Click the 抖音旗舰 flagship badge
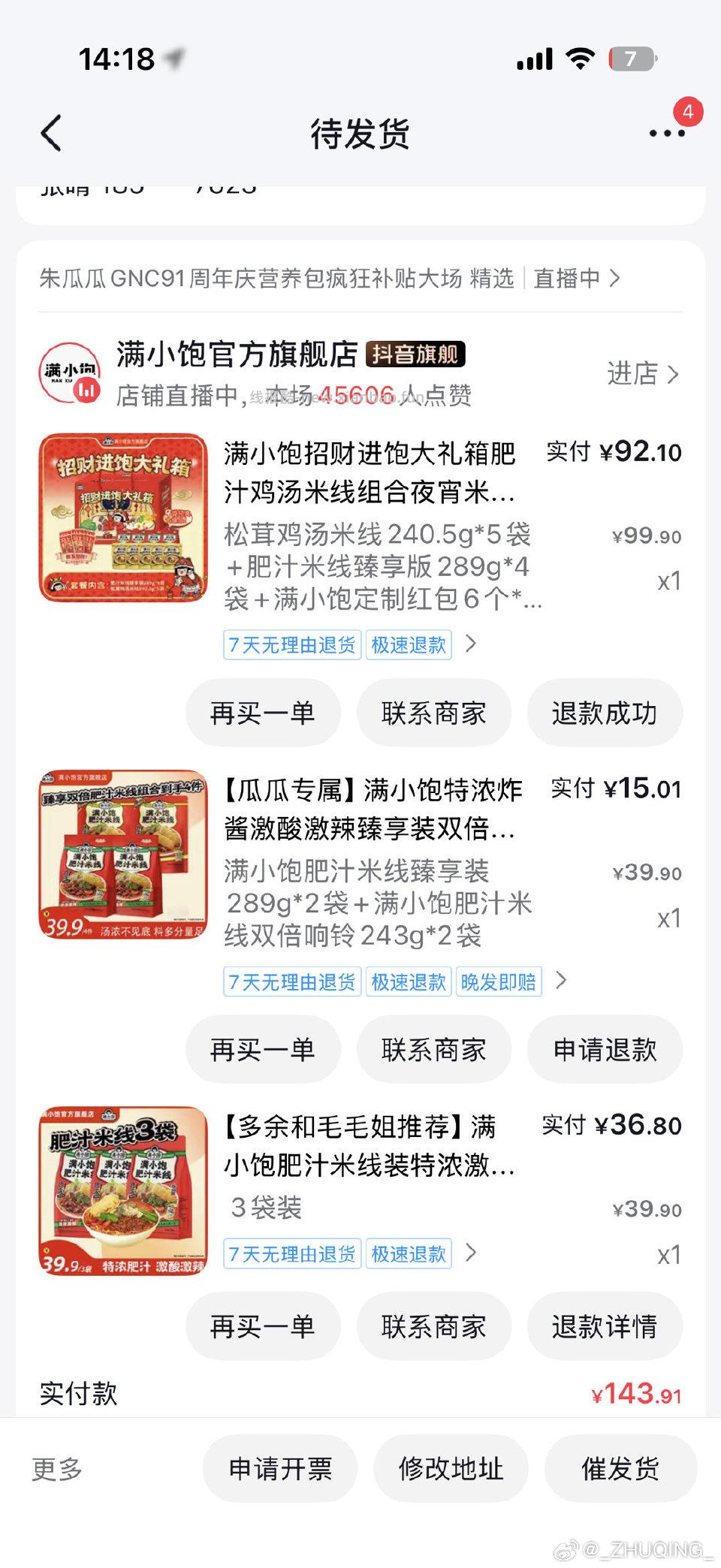This screenshot has height=1568, width=721. (415, 353)
